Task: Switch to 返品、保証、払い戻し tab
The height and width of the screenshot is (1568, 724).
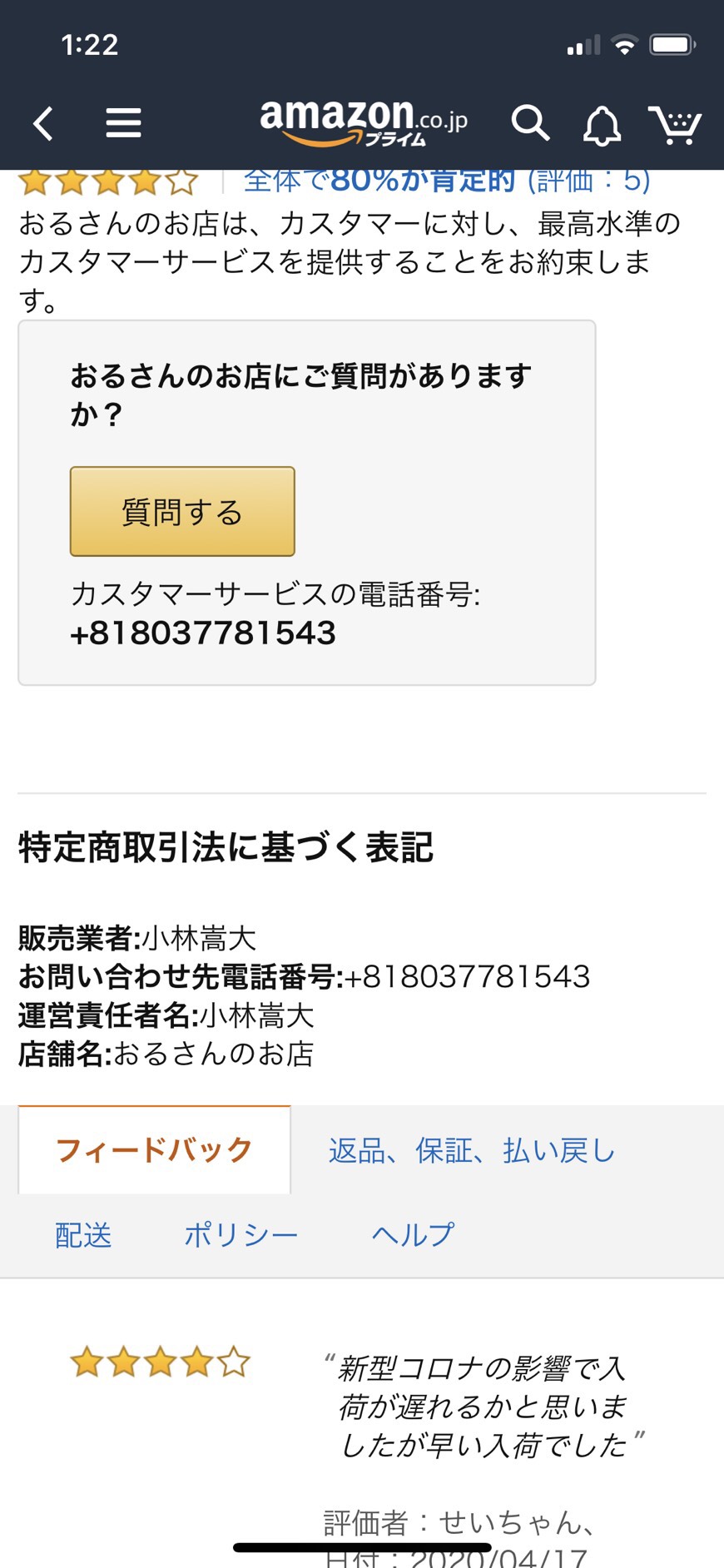Action: [472, 1150]
